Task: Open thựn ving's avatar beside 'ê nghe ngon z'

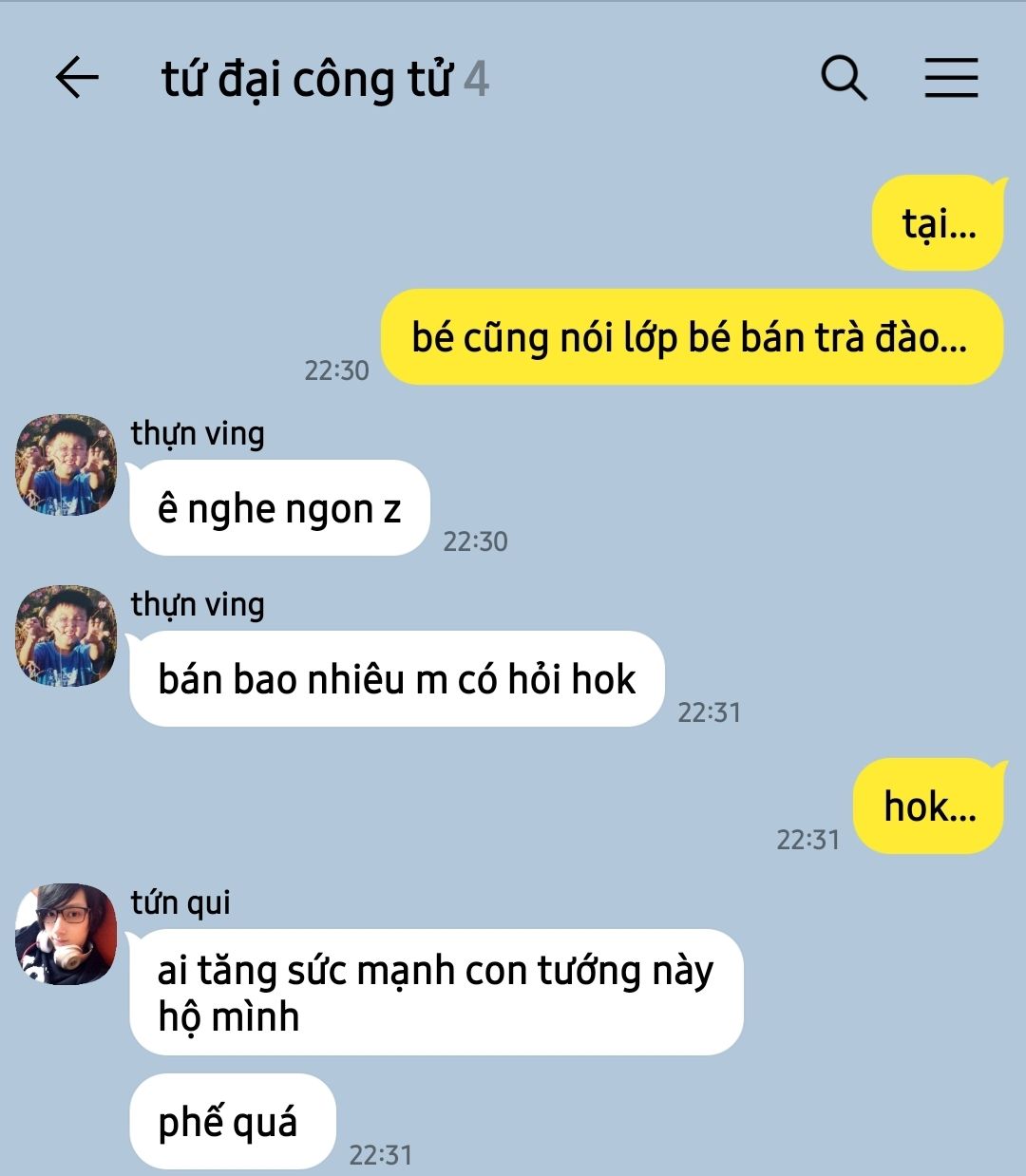Action: (x=66, y=465)
